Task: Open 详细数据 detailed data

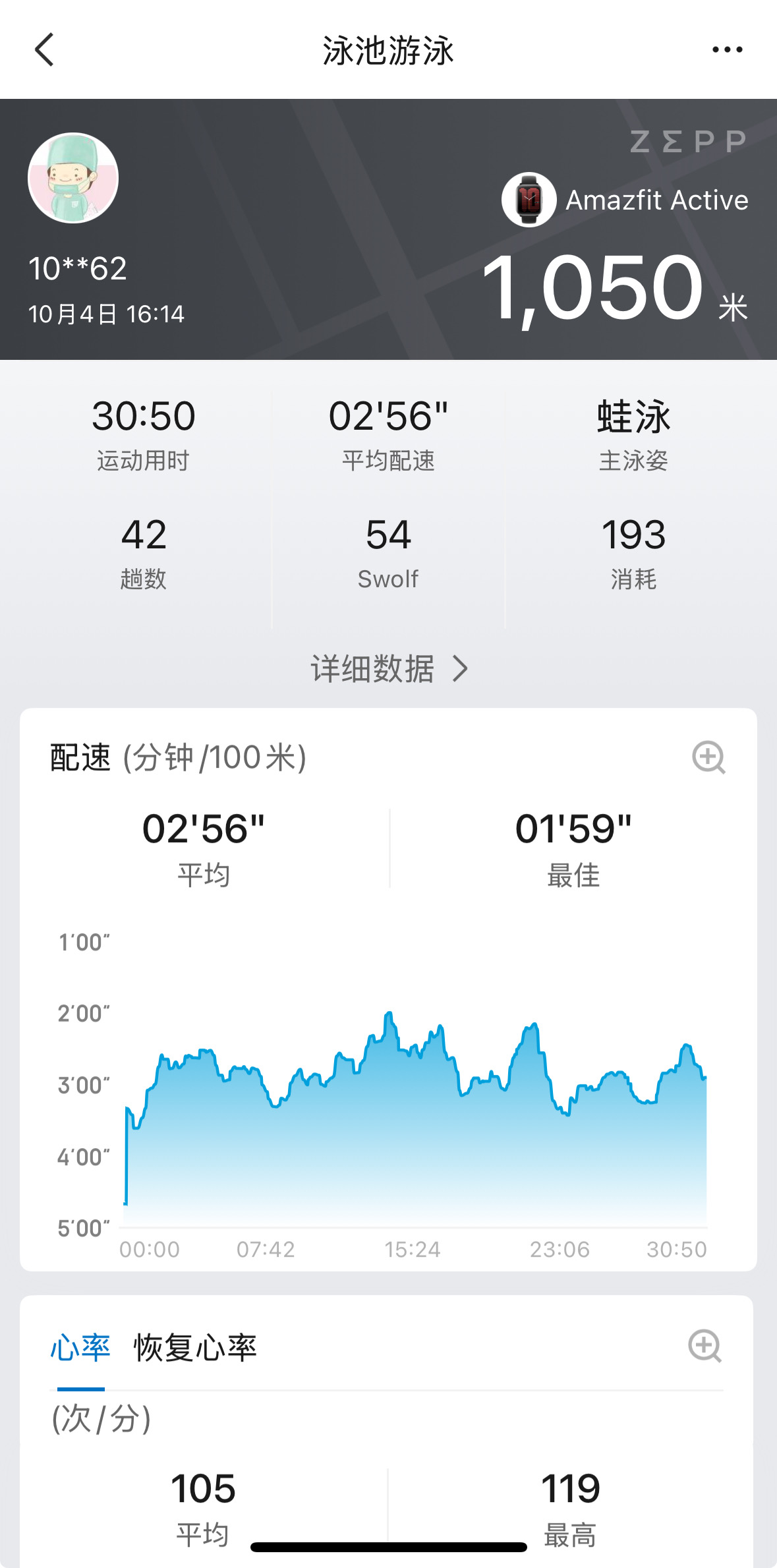Action: pyautogui.click(x=389, y=669)
